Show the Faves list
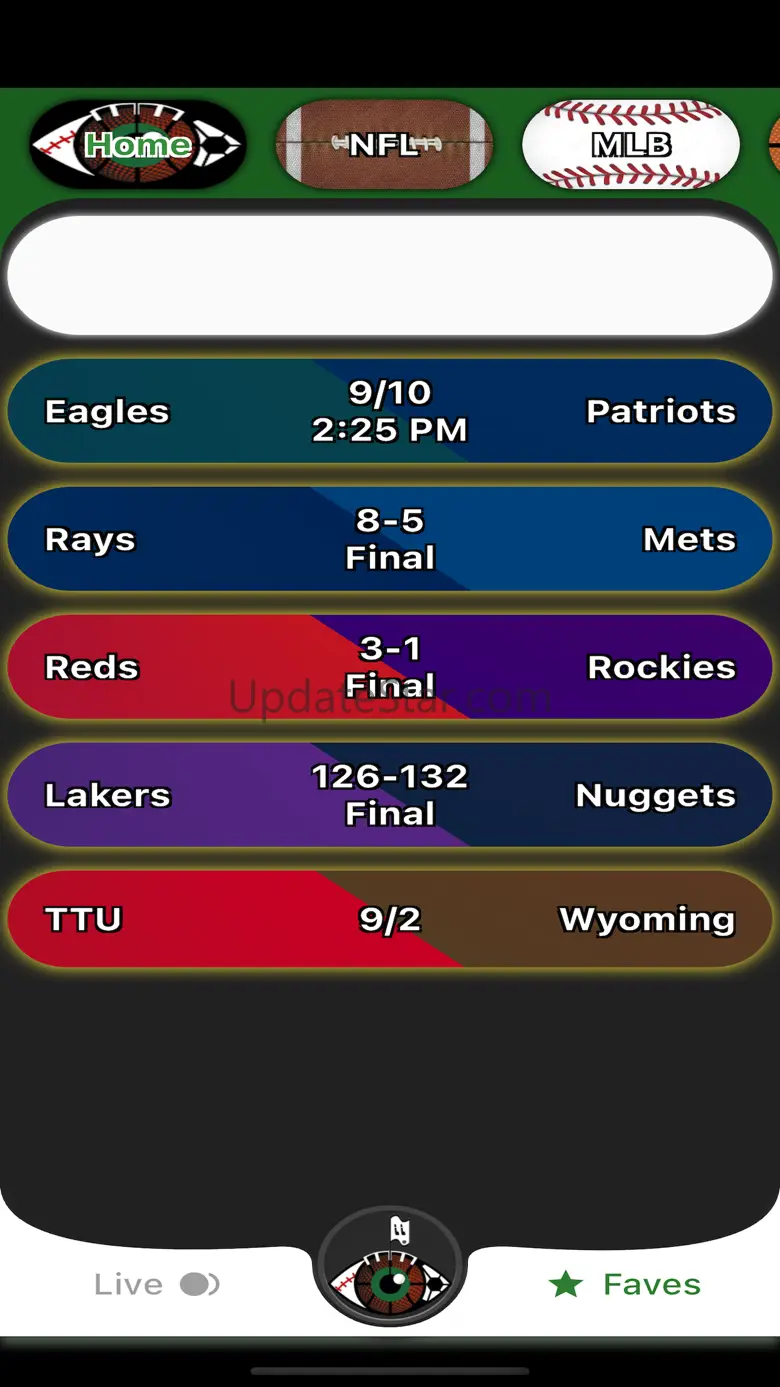The width and height of the screenshot is (780, 1387). (x=626, y=1284)
